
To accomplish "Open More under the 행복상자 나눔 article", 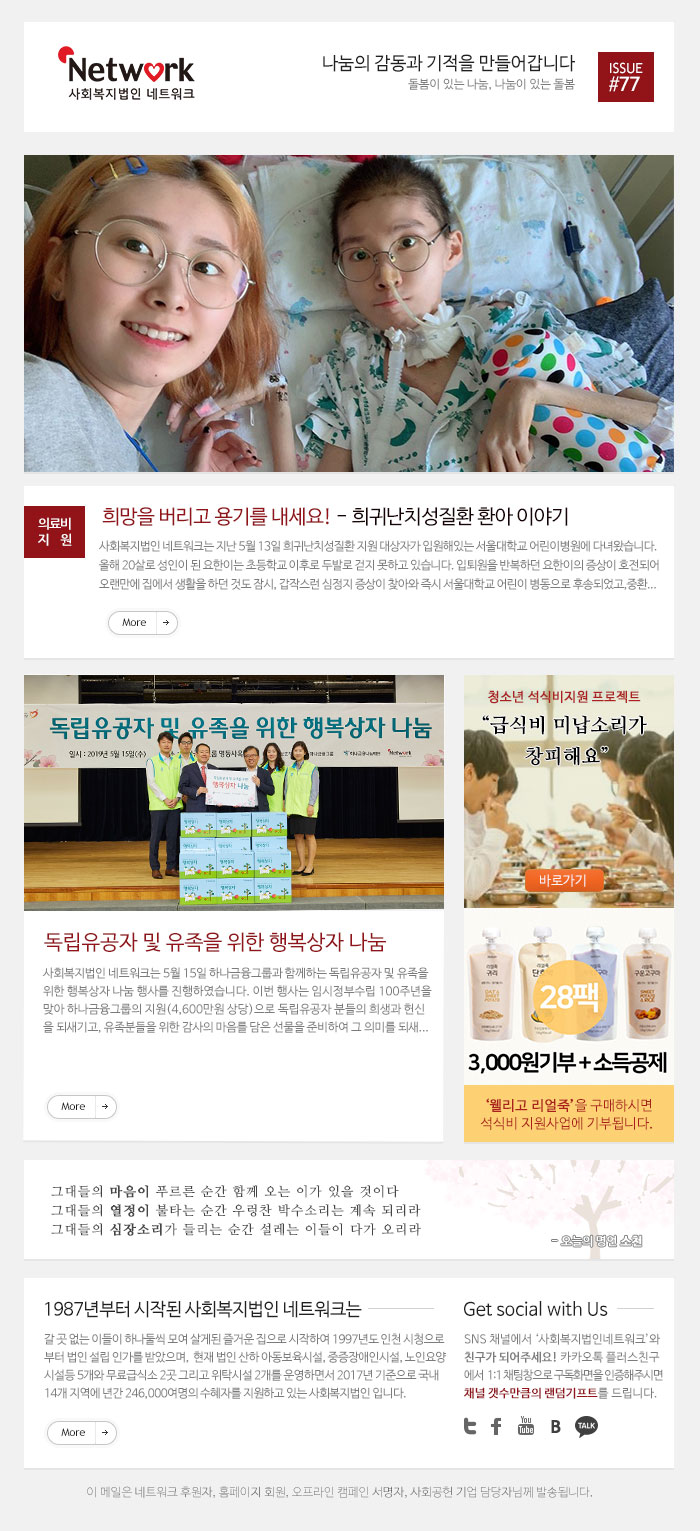I will (81, 1106).
